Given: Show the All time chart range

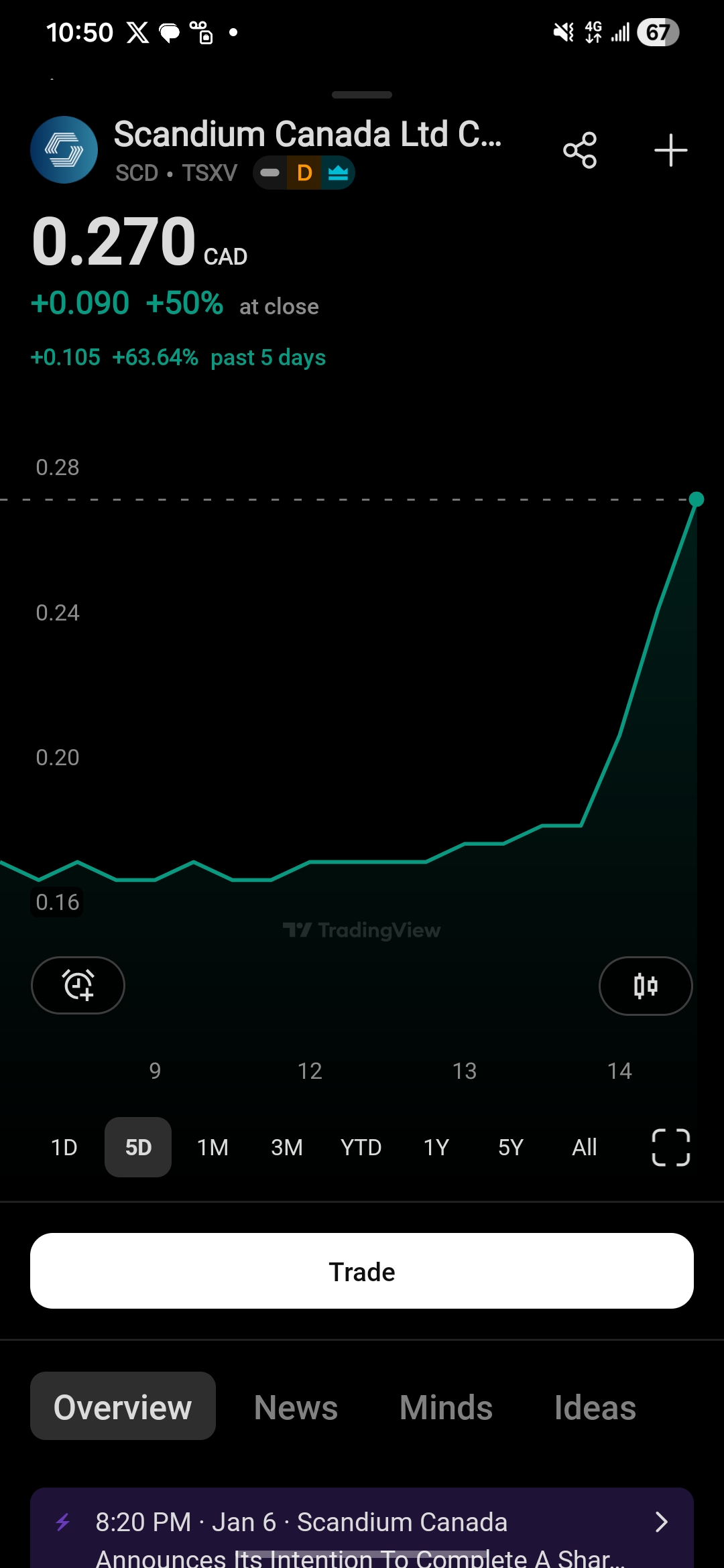Looking at the screenshot, I should click(585, 1147).
